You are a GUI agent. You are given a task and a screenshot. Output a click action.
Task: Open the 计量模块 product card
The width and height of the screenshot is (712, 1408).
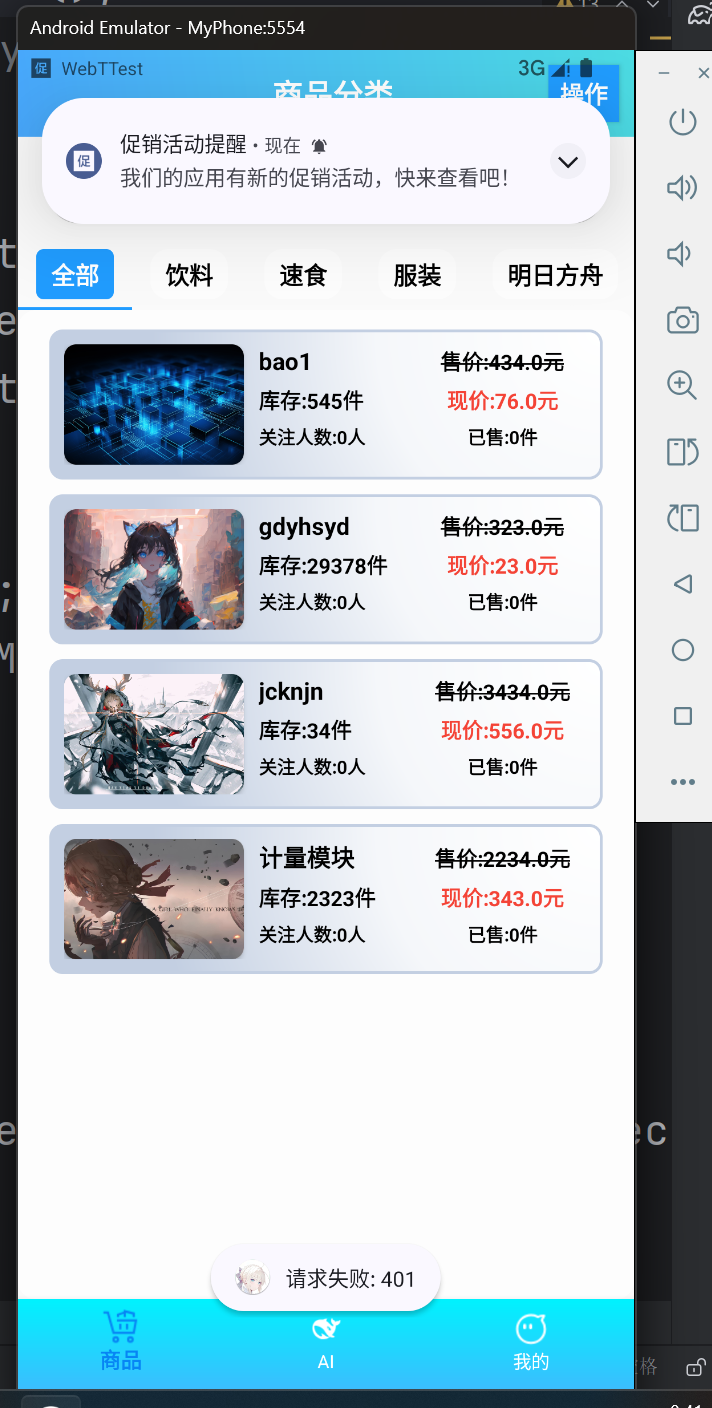coord(326,899)
